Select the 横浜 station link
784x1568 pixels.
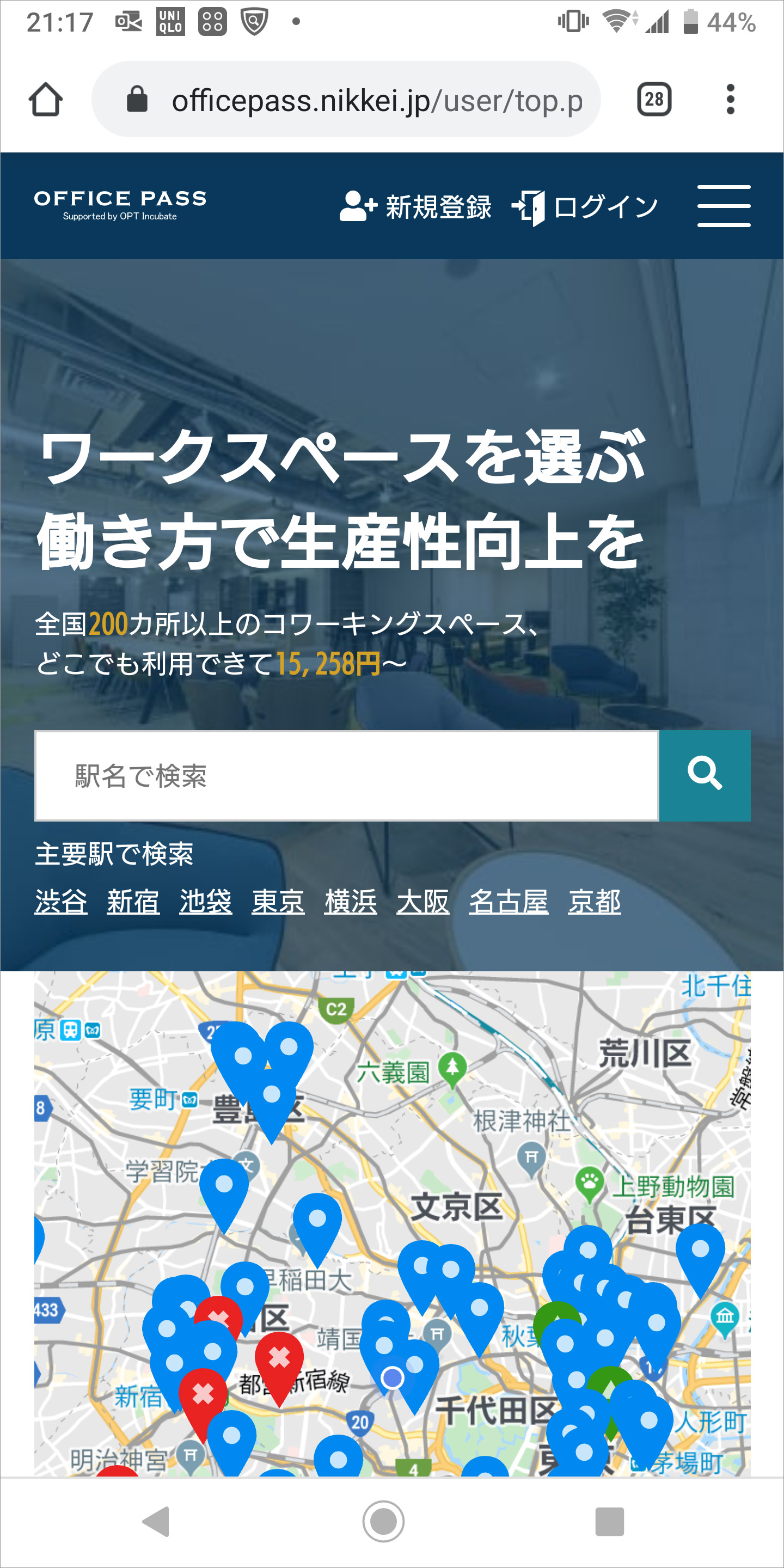tap(351, 902)
